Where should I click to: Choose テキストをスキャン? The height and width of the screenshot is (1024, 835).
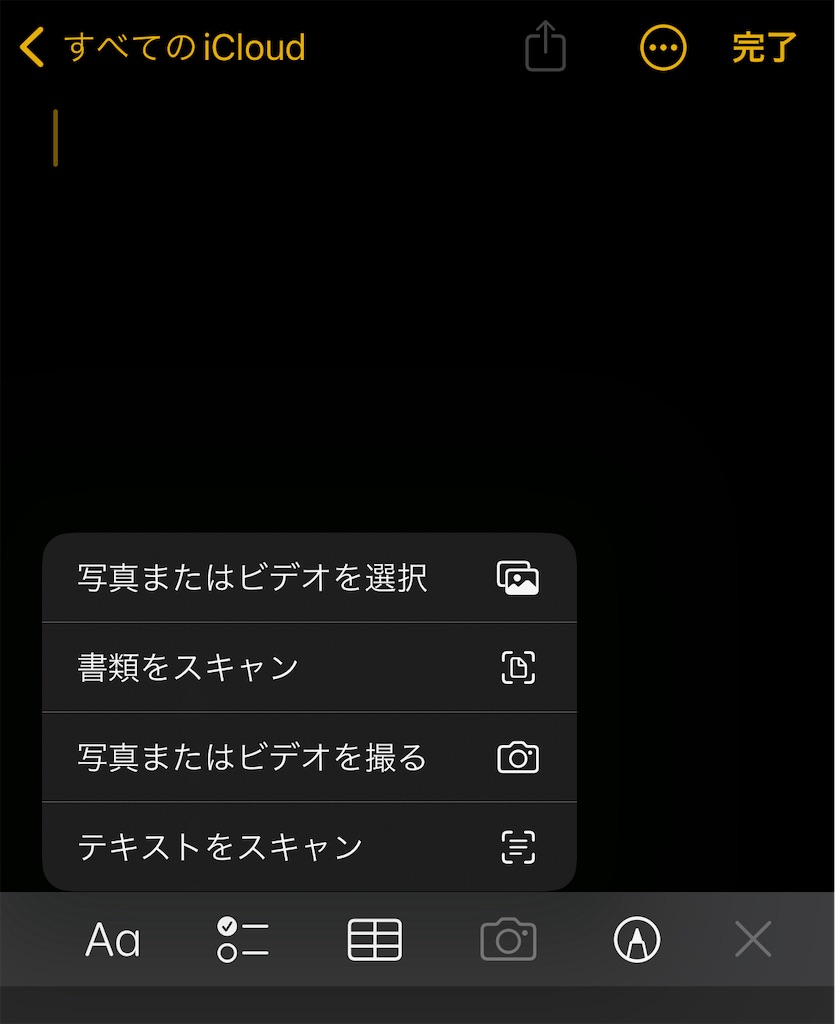309,847
